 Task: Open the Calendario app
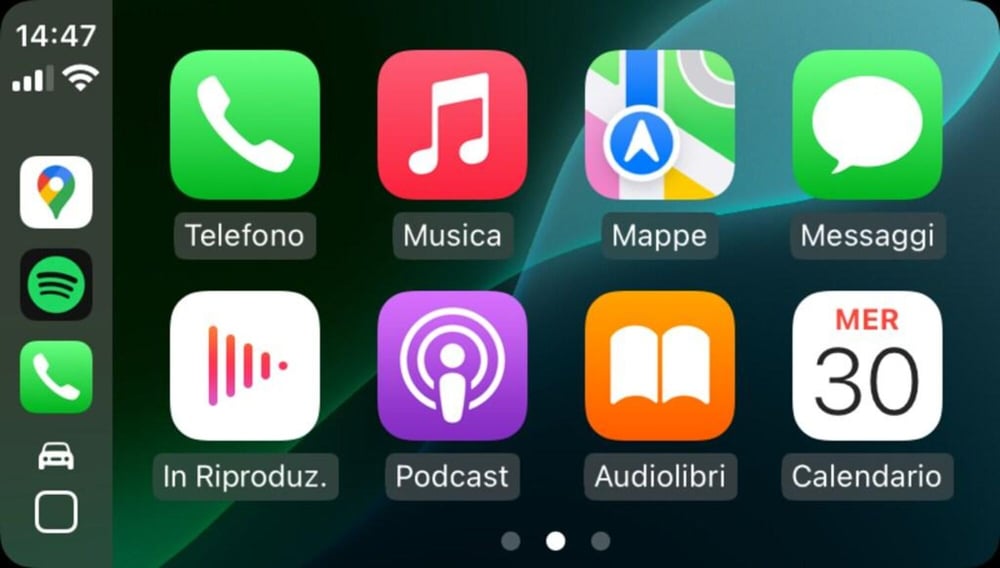pyautogui.click(x=867, y=366)
